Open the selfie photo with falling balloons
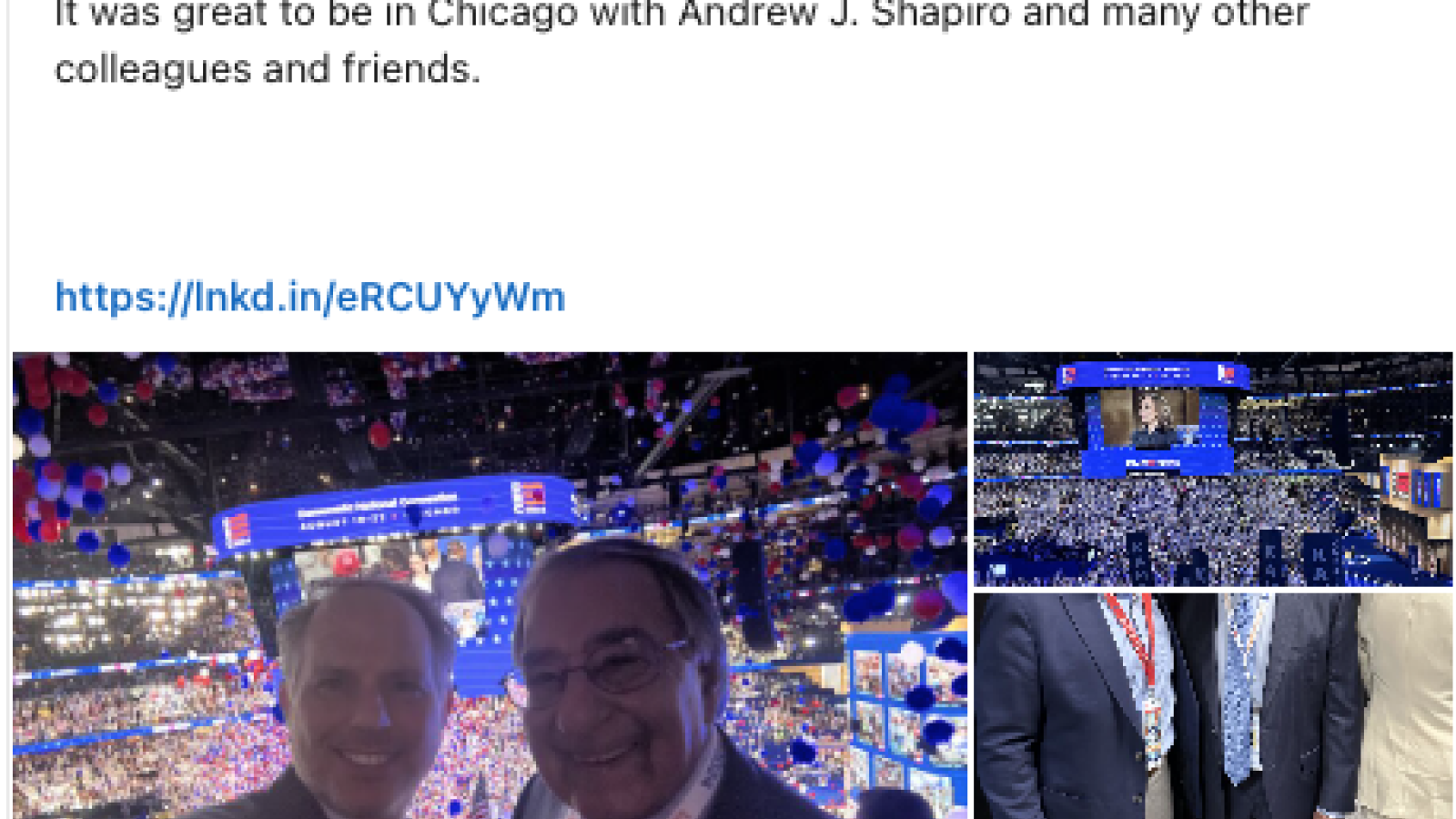The image size is (1456, 819). coord(490,584)
